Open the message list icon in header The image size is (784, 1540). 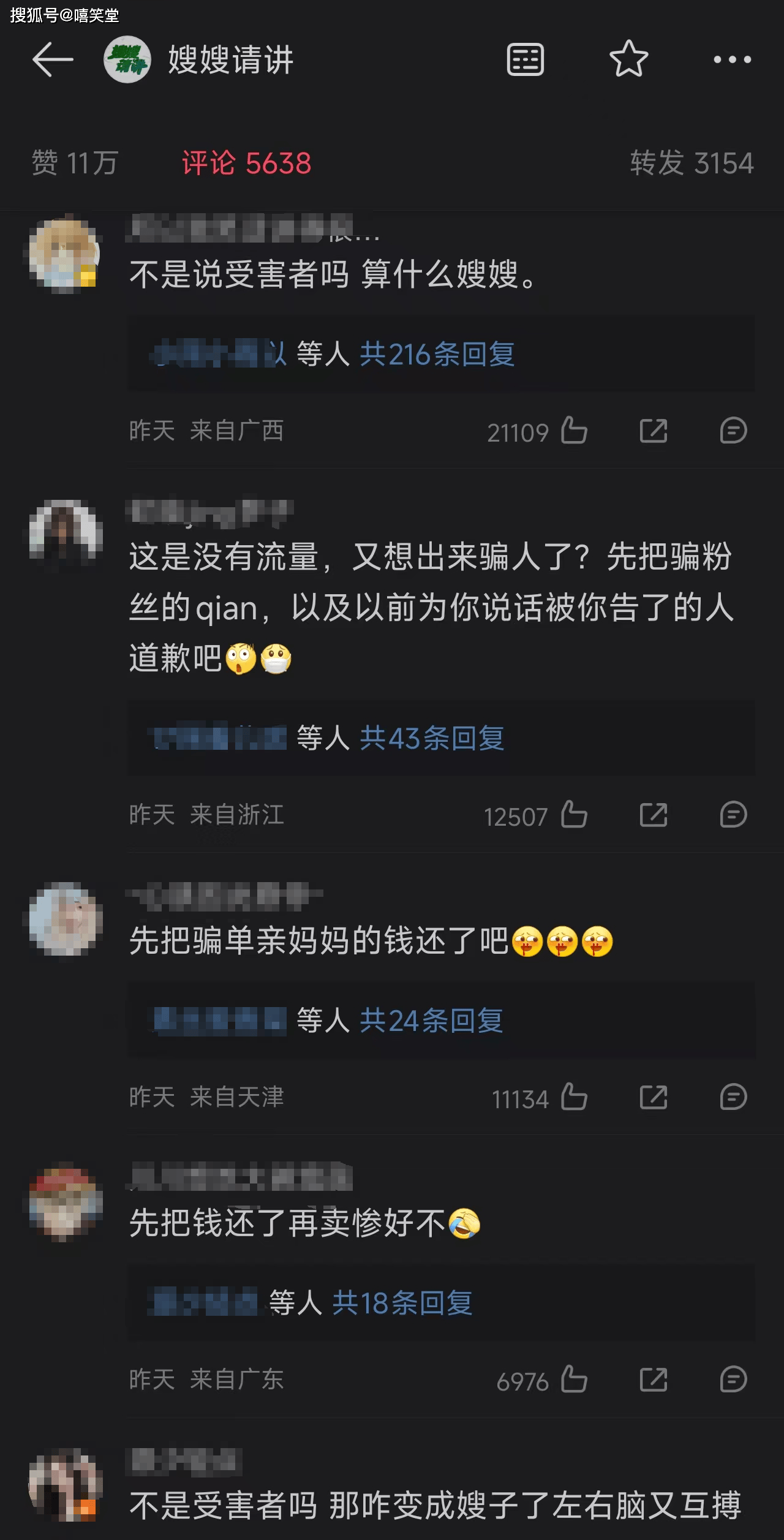click(525, 59)
